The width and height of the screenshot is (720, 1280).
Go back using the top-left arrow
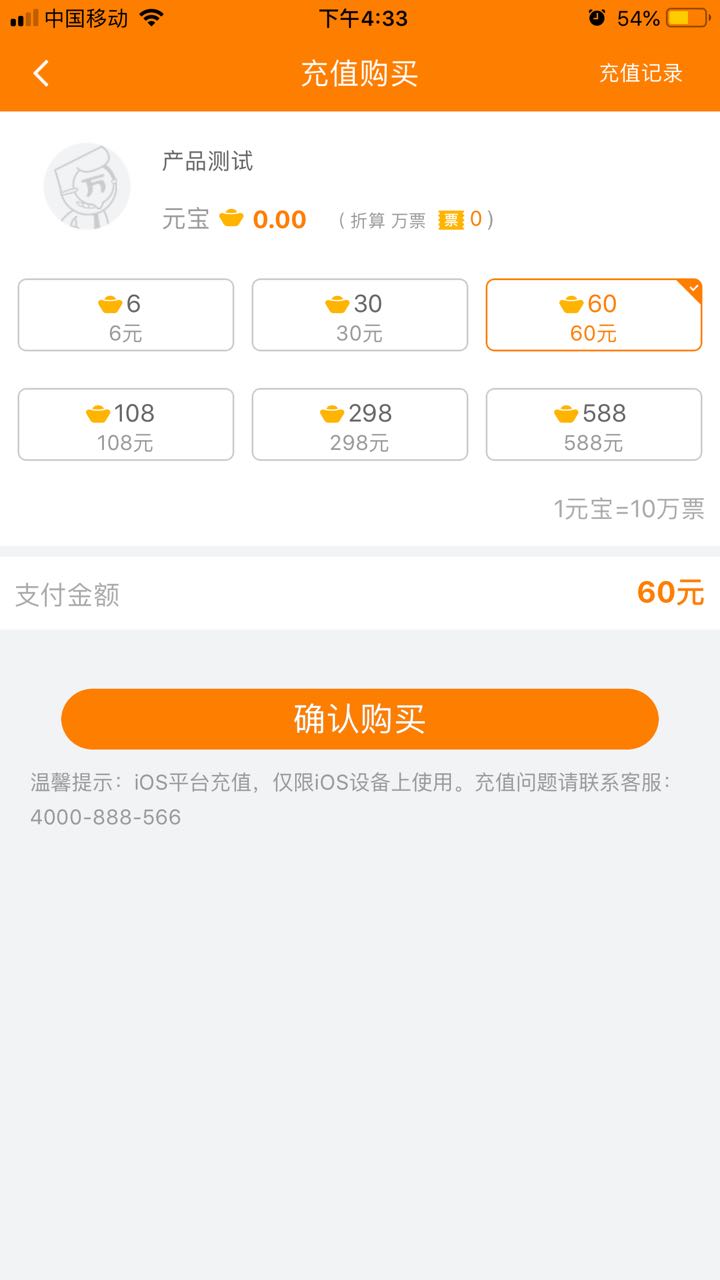click(x=41, y=73)
